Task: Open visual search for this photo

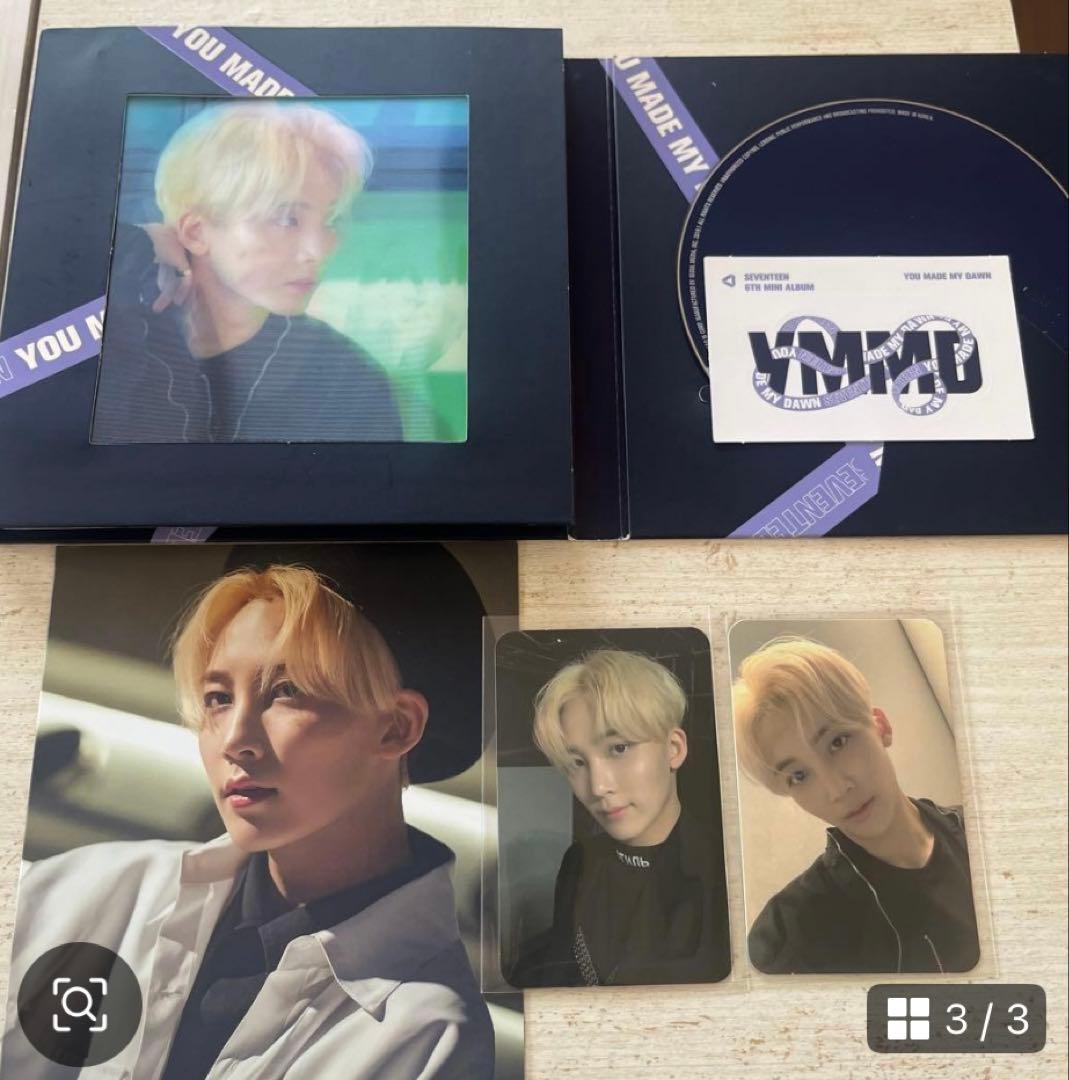Action: pos(79,1004)
